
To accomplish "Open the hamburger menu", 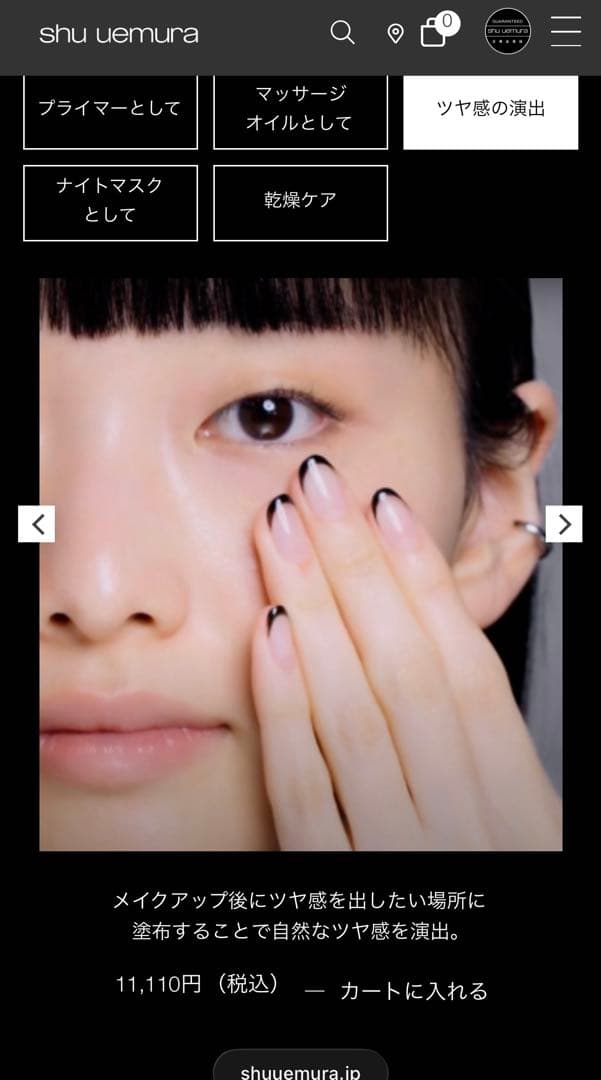I will 565,32.
